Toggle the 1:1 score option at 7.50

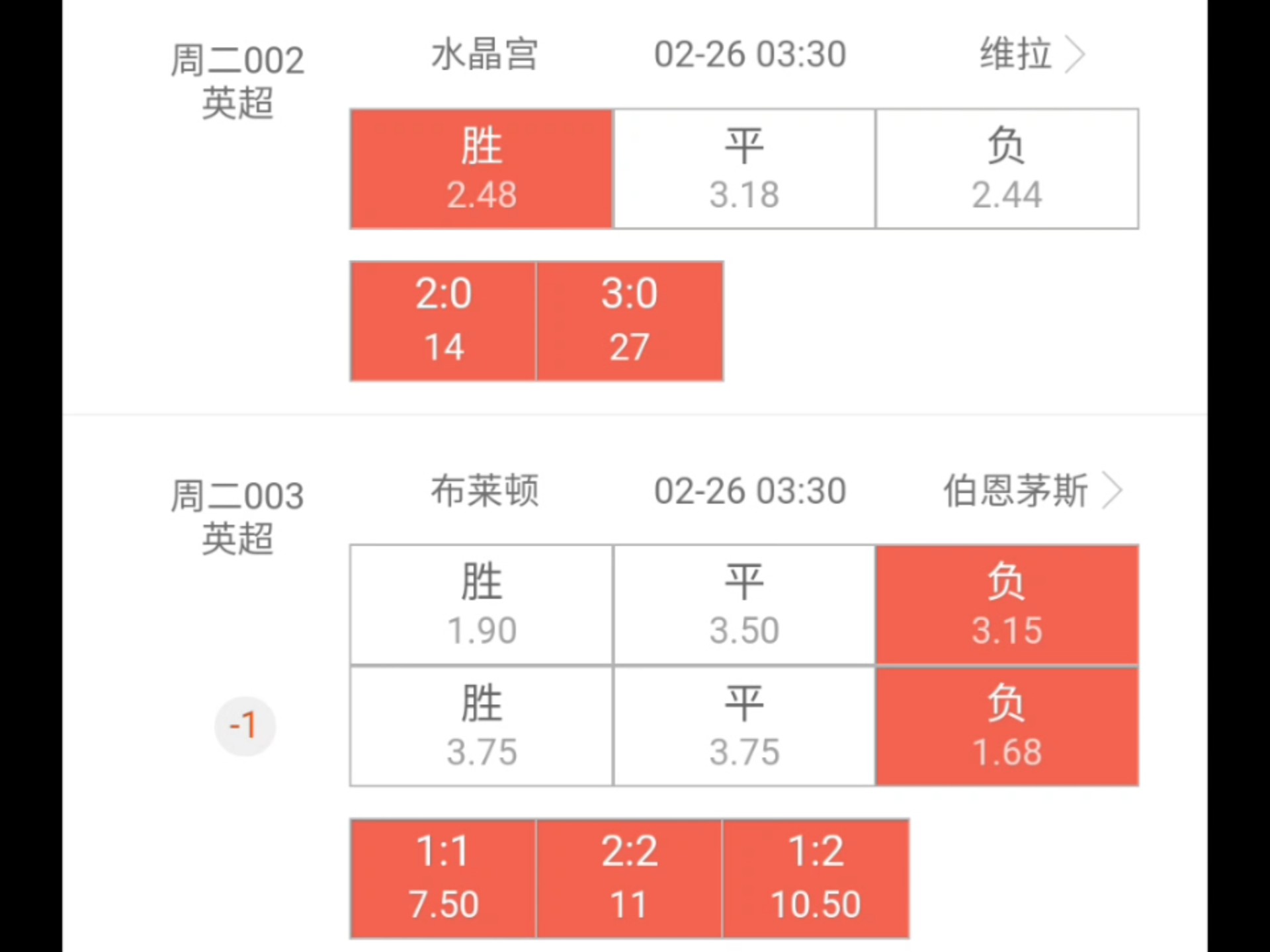pos(443,878)
